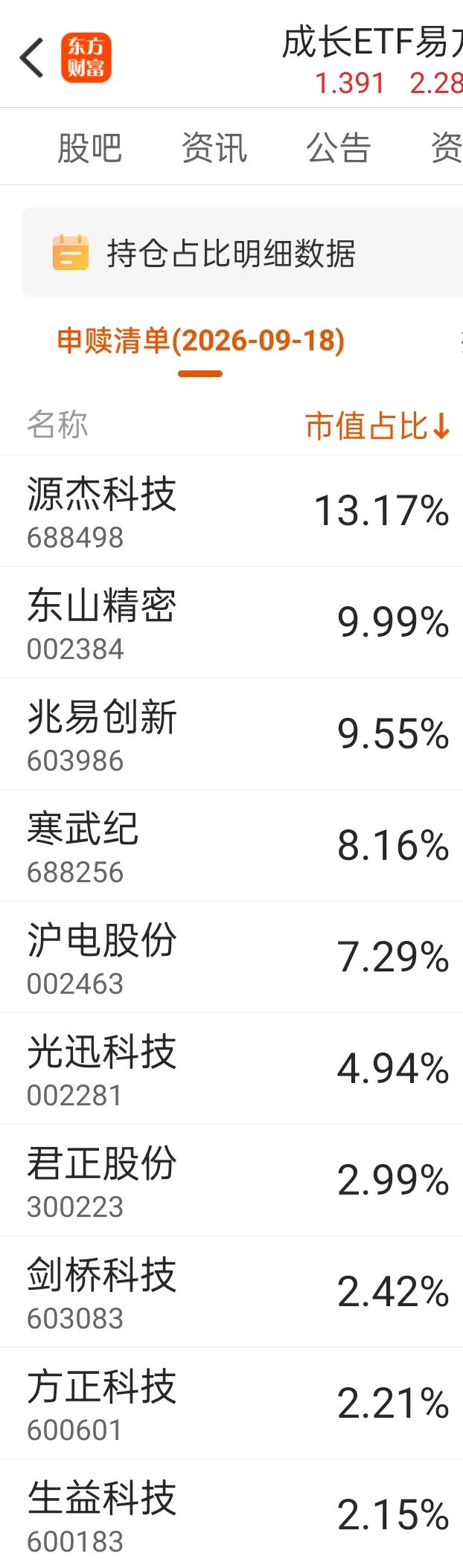Switch to the 股吧 tab
463x1568 pixels.
coord(90,147)
